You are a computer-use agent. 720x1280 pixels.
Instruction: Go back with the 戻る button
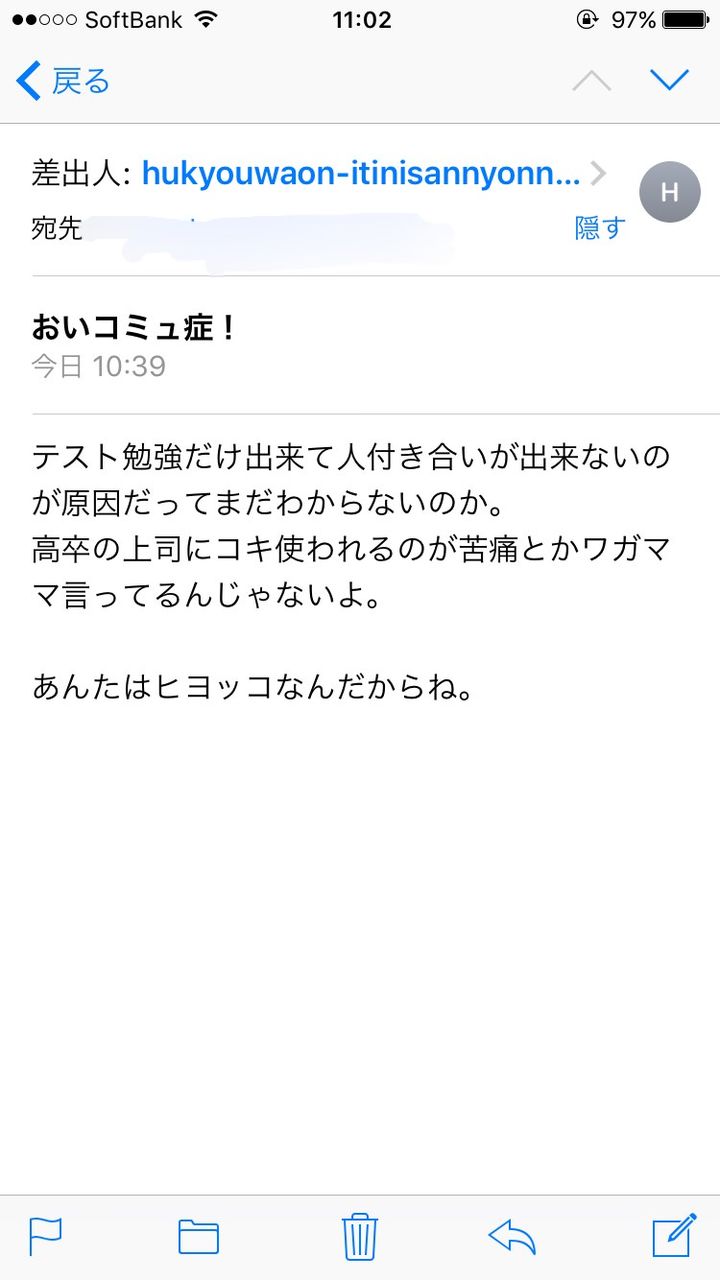point(63,81)
